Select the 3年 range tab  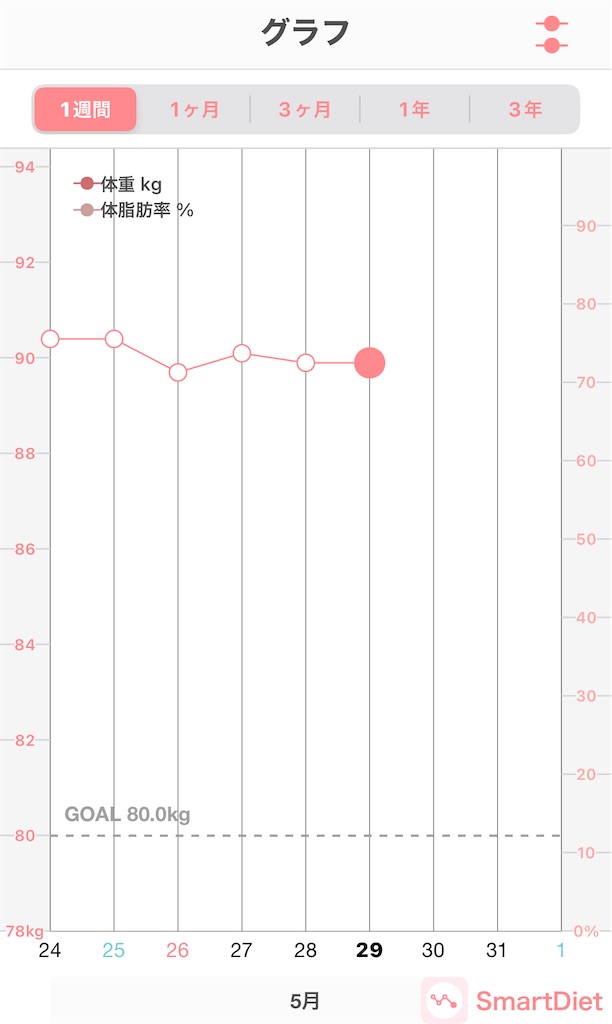point(524,110)
